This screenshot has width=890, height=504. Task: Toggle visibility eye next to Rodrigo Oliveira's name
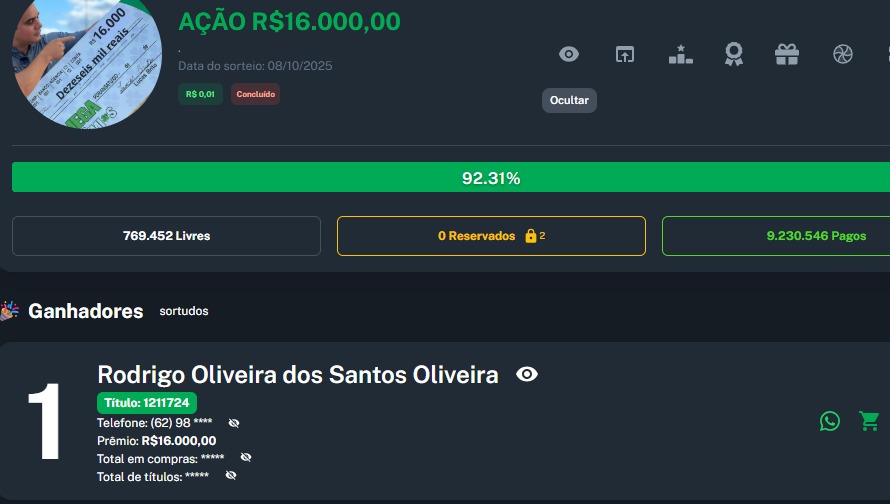[x=527, y=374]
